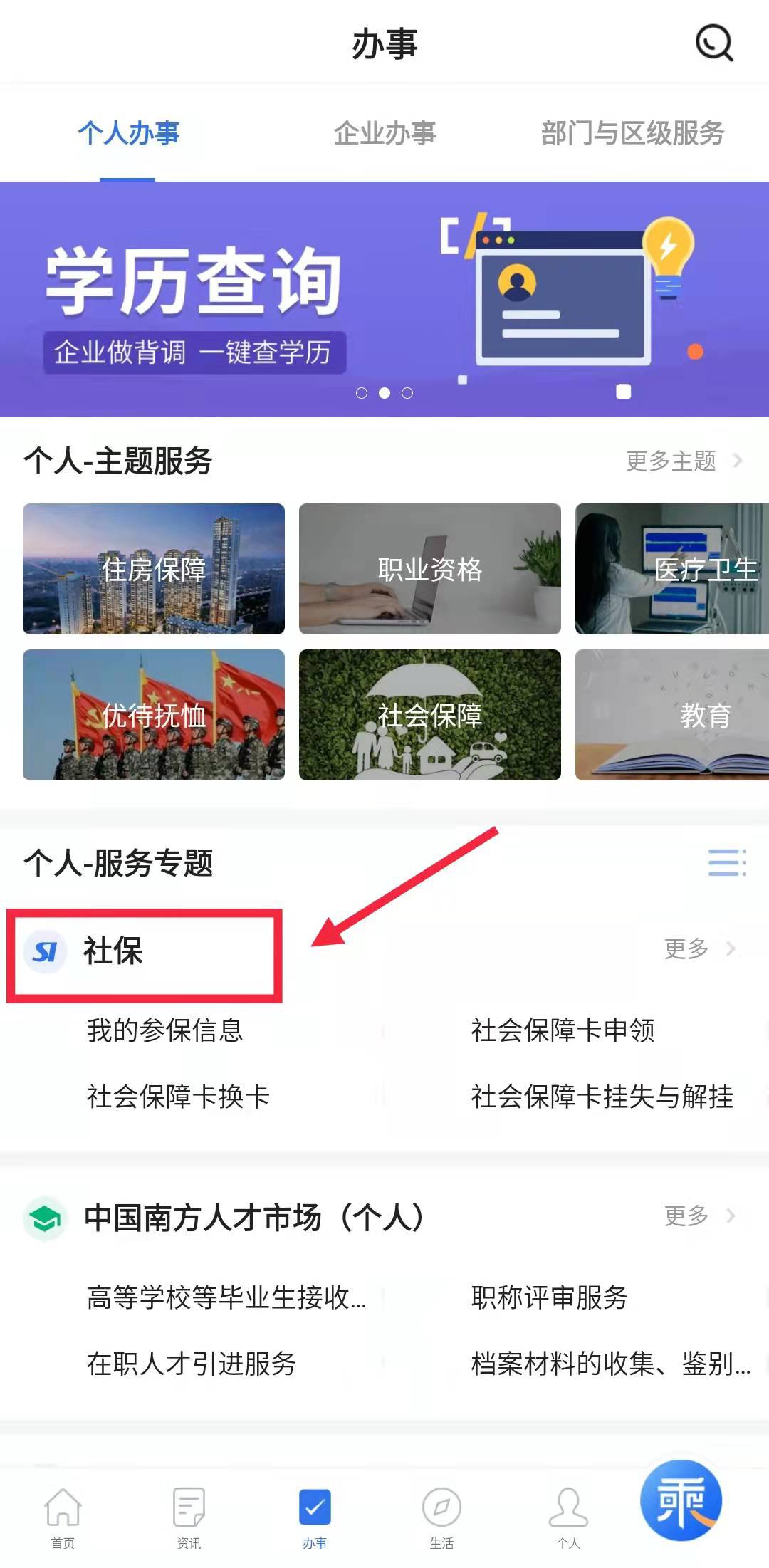This screenshot has width=769, height=1568.
Task: Open the 职业资格 theme card
Action: [x=430, y=569]
